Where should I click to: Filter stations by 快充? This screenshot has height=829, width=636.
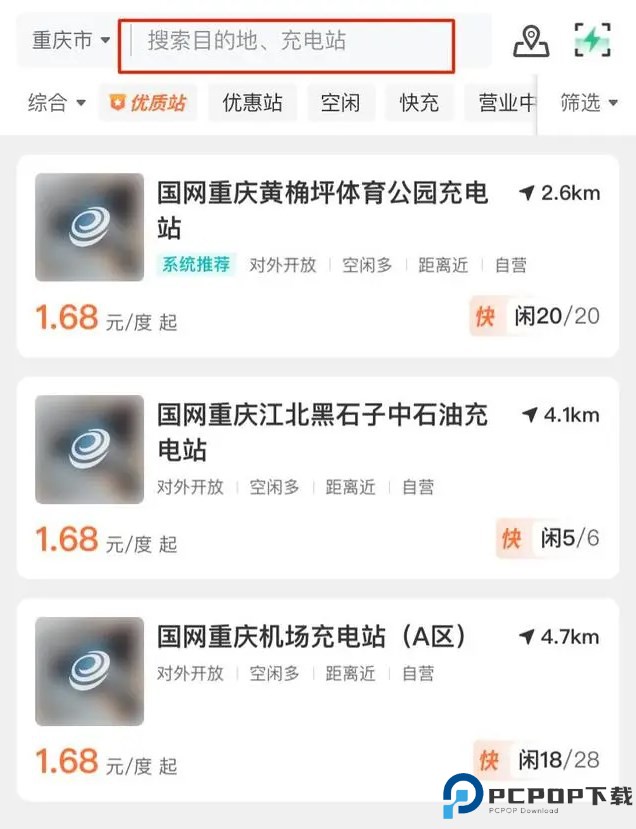pos(419,102)
